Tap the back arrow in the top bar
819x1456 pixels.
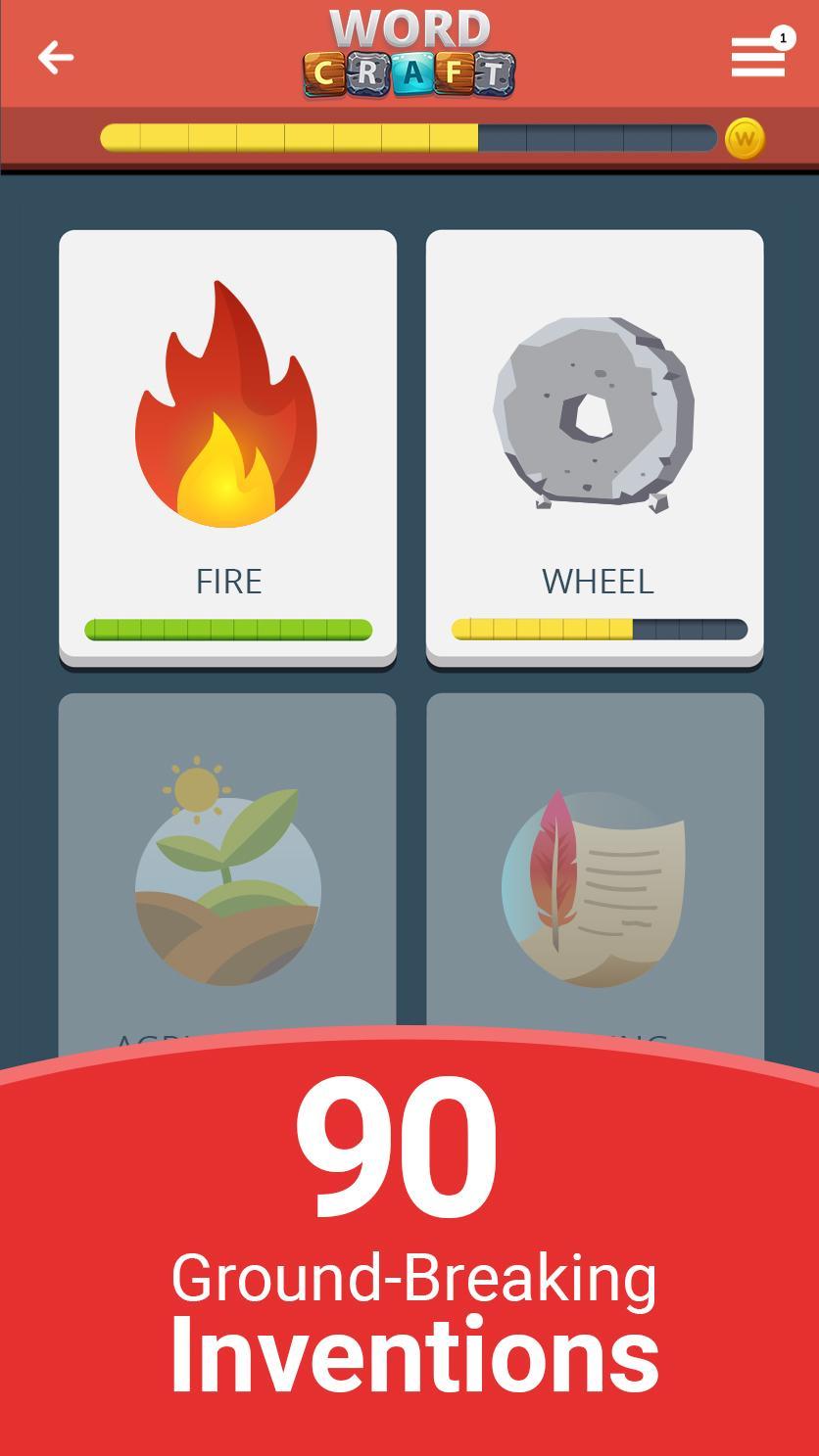tap(55, 56)
